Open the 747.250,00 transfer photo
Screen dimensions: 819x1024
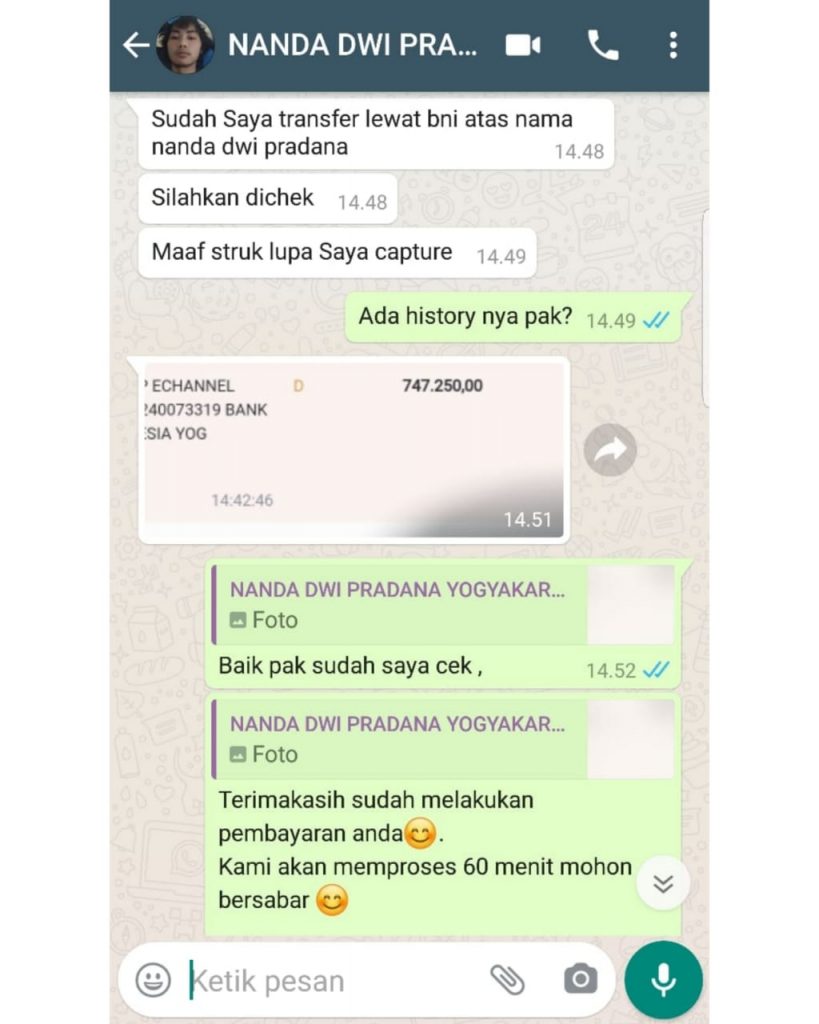[x=354, y=449]
